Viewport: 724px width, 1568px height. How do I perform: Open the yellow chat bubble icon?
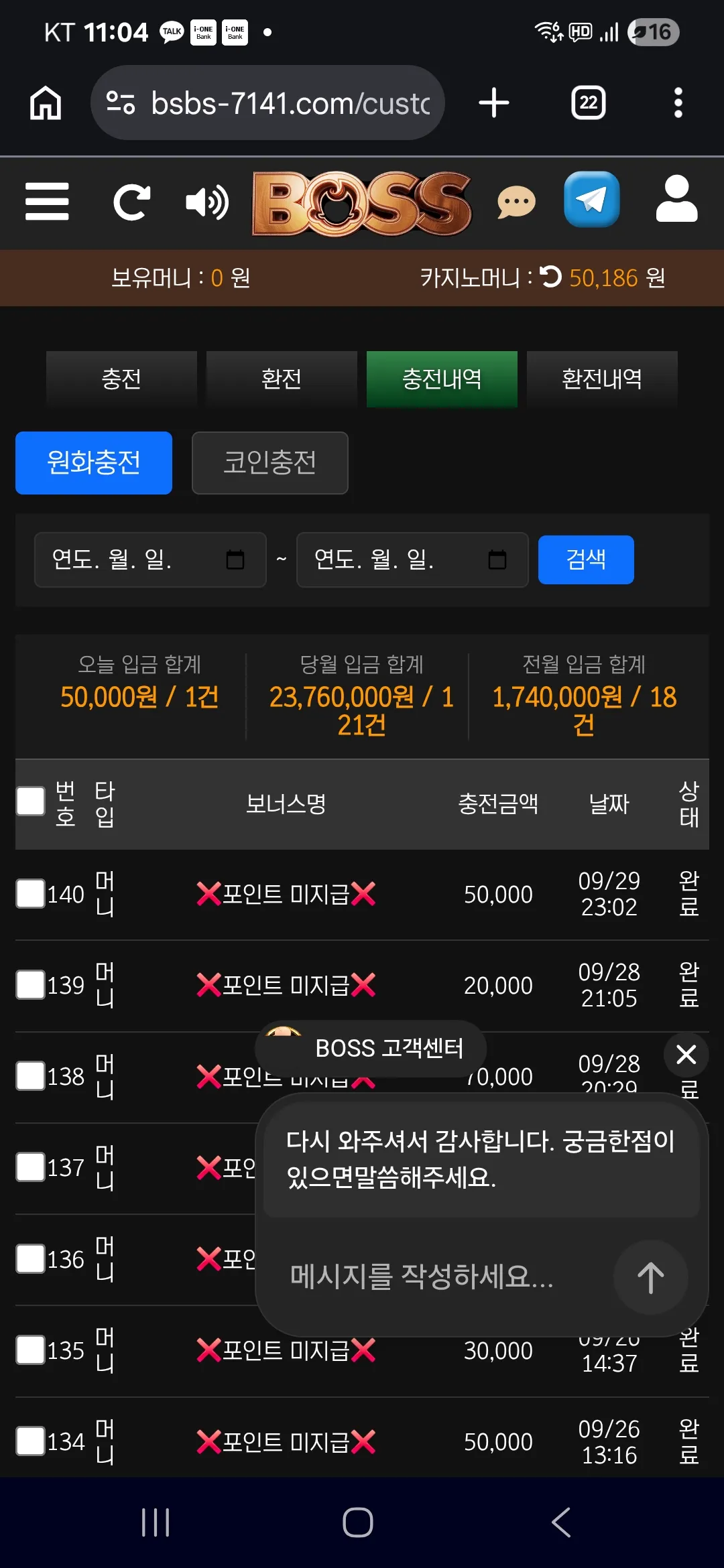pyautogui.click(x=516, y=202)
